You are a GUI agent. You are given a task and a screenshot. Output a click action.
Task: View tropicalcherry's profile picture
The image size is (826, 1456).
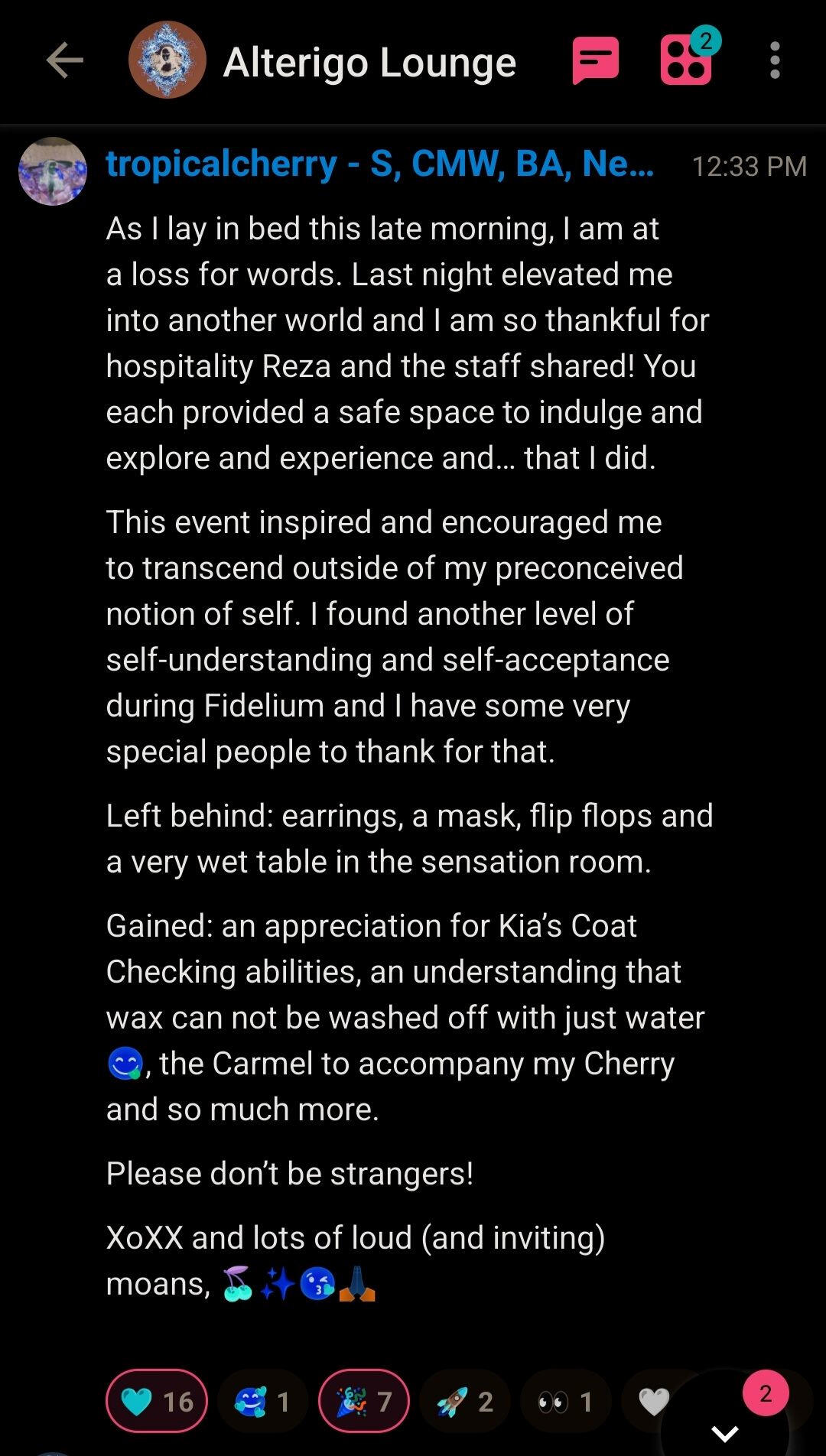coord(53,171)
